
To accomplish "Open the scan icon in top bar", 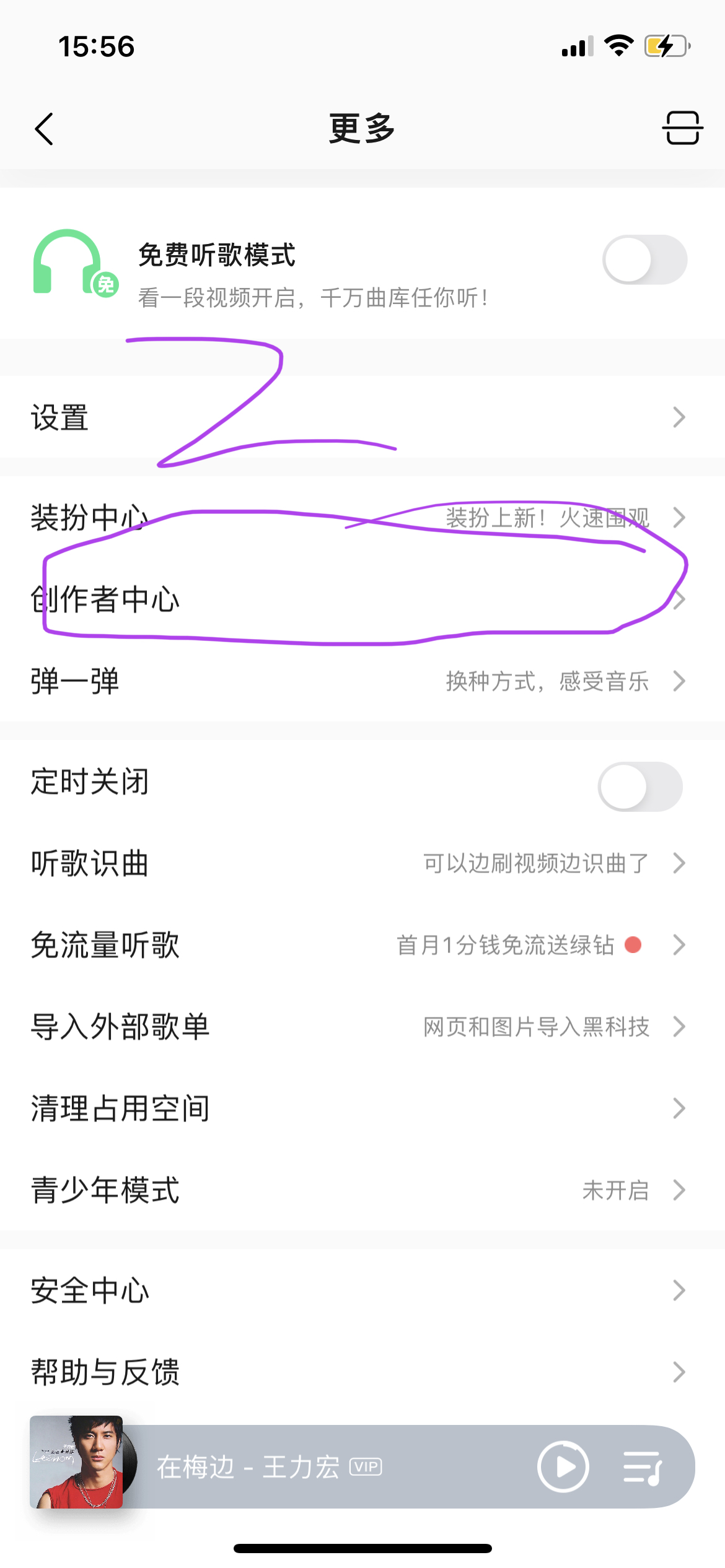I will click(x=682, y=128).
